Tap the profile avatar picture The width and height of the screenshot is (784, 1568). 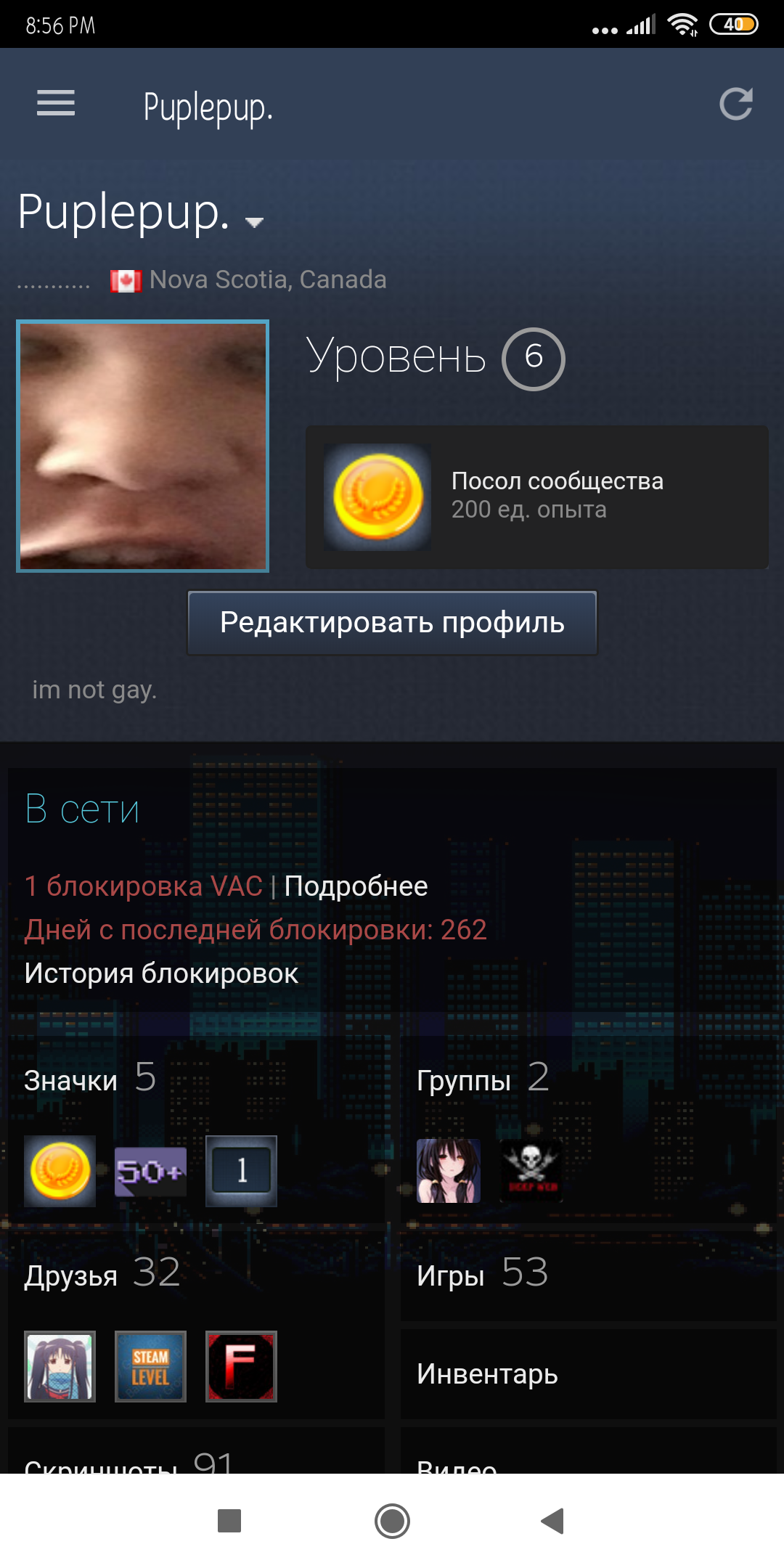[x=143, y=446]
